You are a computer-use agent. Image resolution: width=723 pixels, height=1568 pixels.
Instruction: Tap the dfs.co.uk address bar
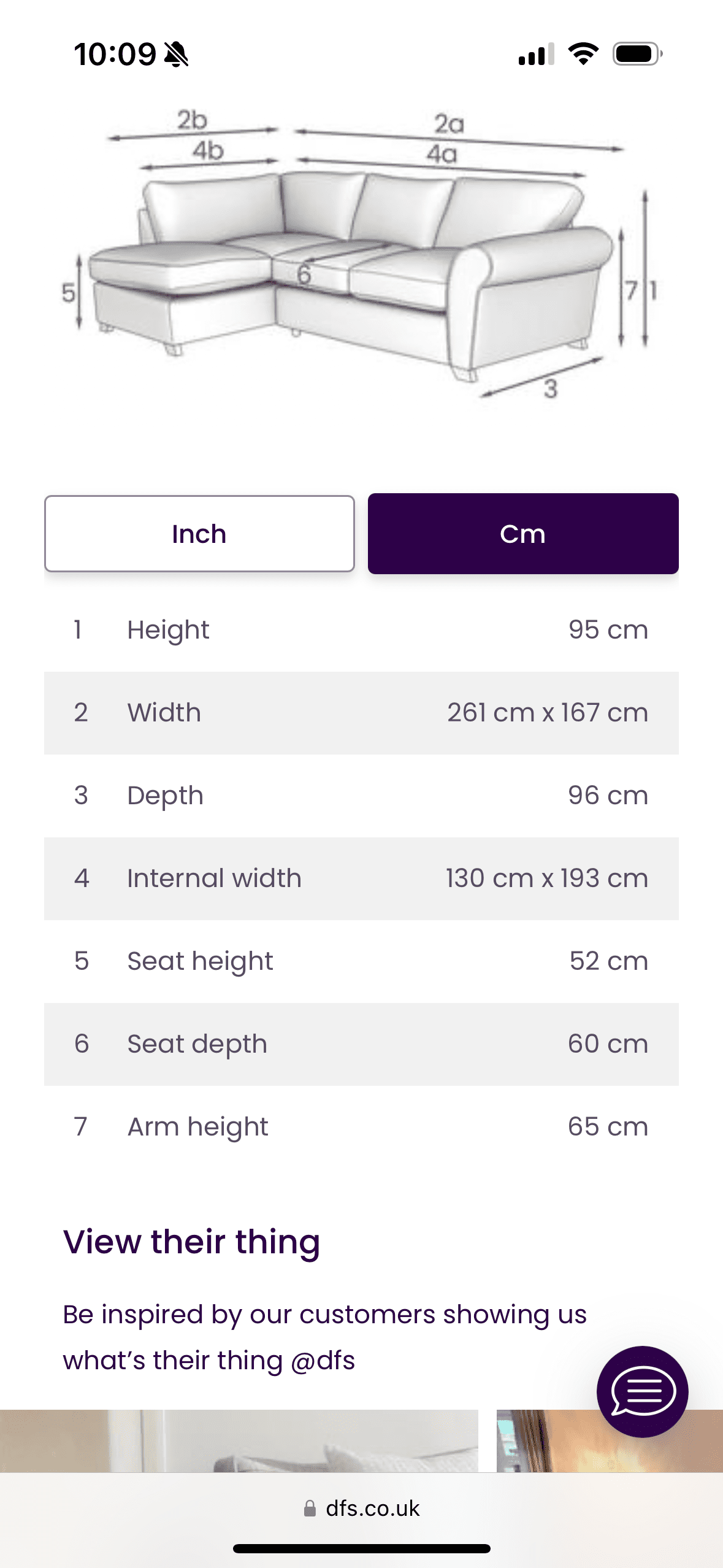pyautogui.click(x=362, y=1508)
